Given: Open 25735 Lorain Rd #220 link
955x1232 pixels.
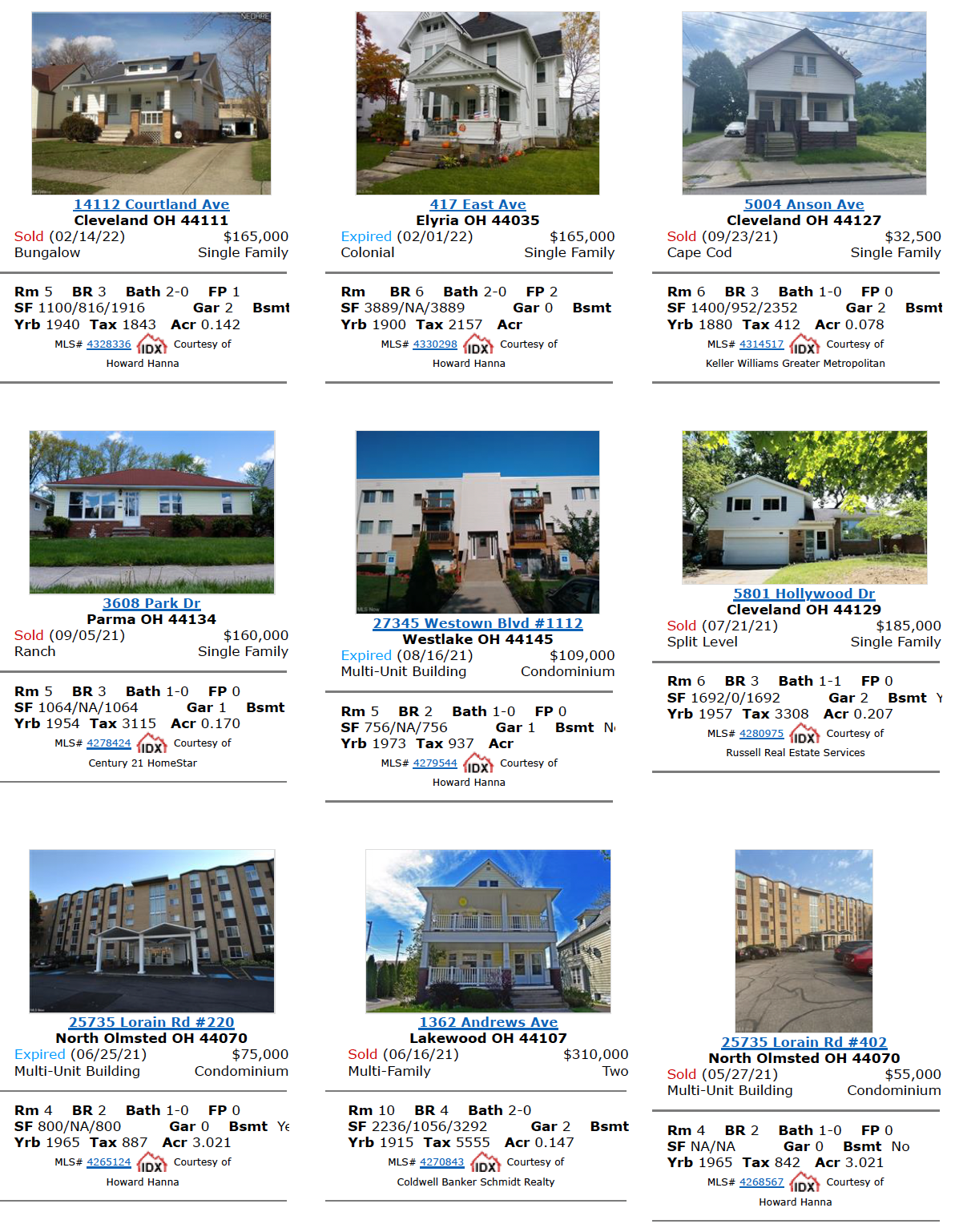Looking at the screenshot, I should click(x=151, y=1022).
